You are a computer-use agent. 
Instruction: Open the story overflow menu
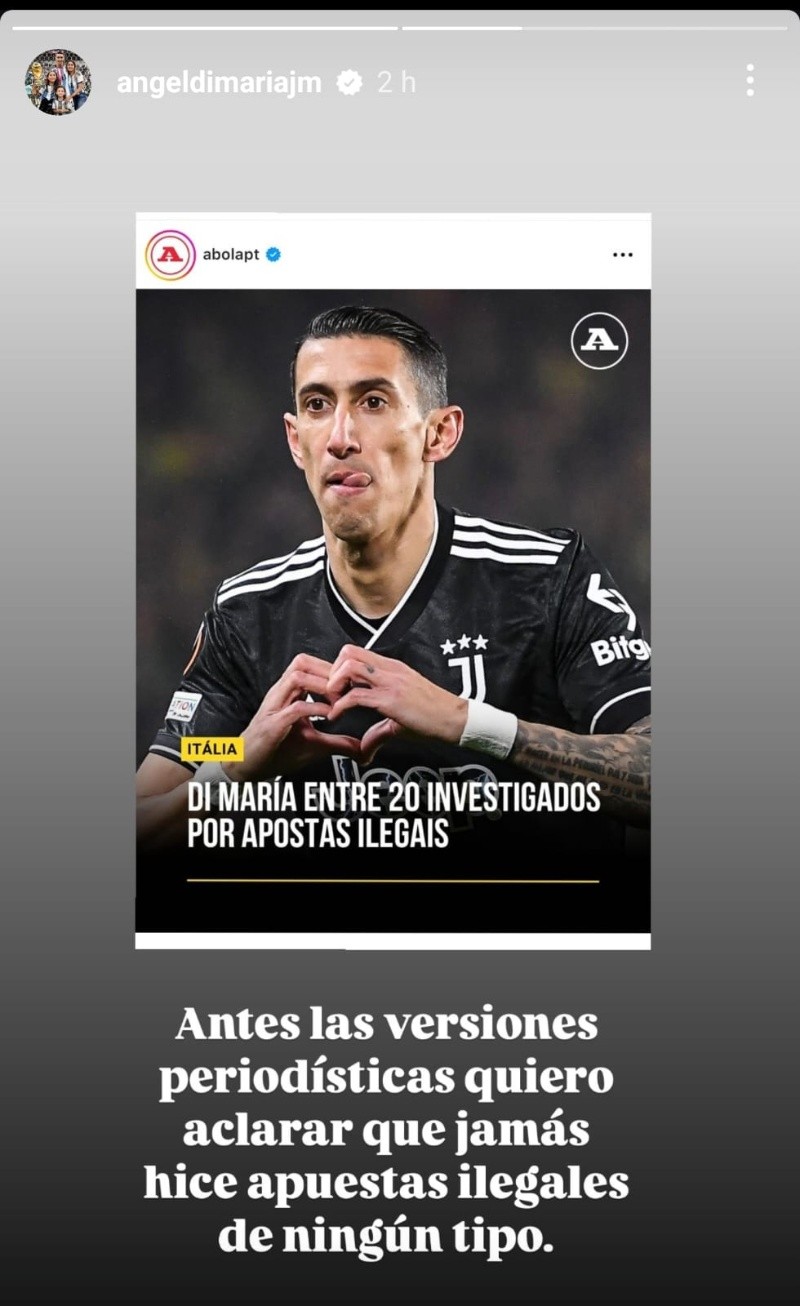click(749, 81)
